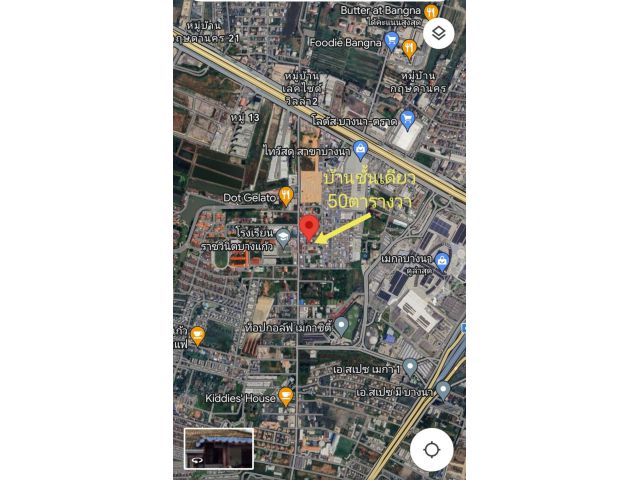This screenshot has width=640, height=480.
Task: Open the เมกาบางนา shopping marker
Action: (x=442, y=262)
